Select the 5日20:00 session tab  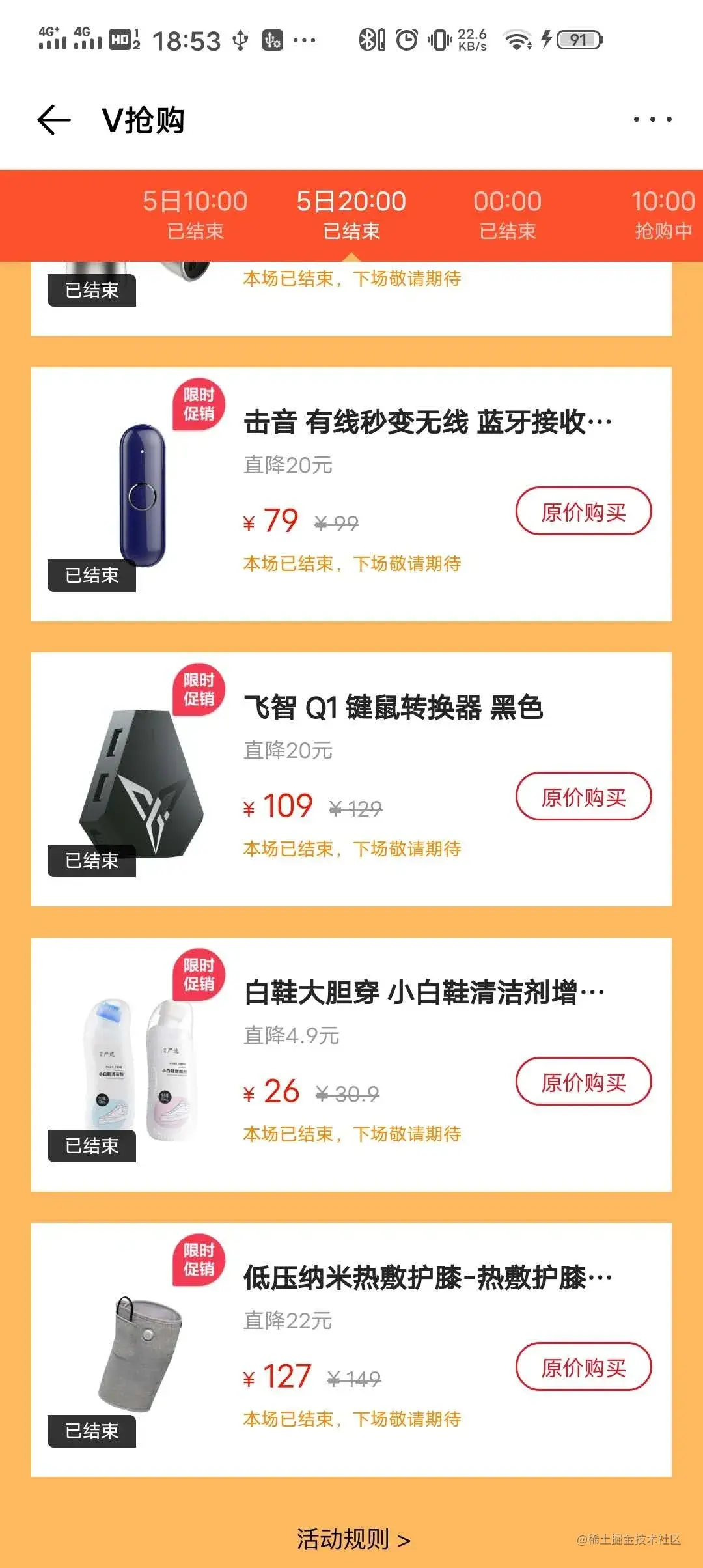click(351, 215)
